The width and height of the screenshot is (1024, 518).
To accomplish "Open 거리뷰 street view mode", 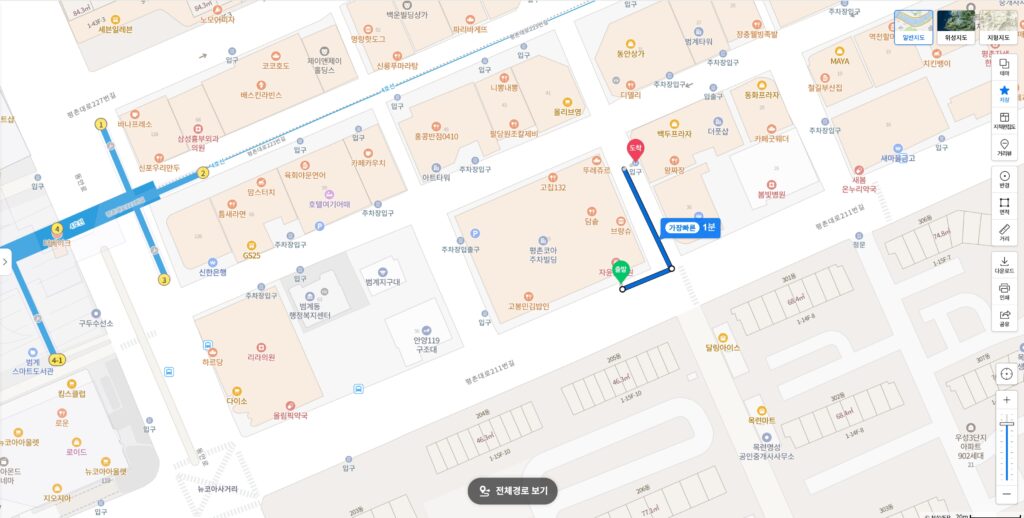I will (1005, 148).
